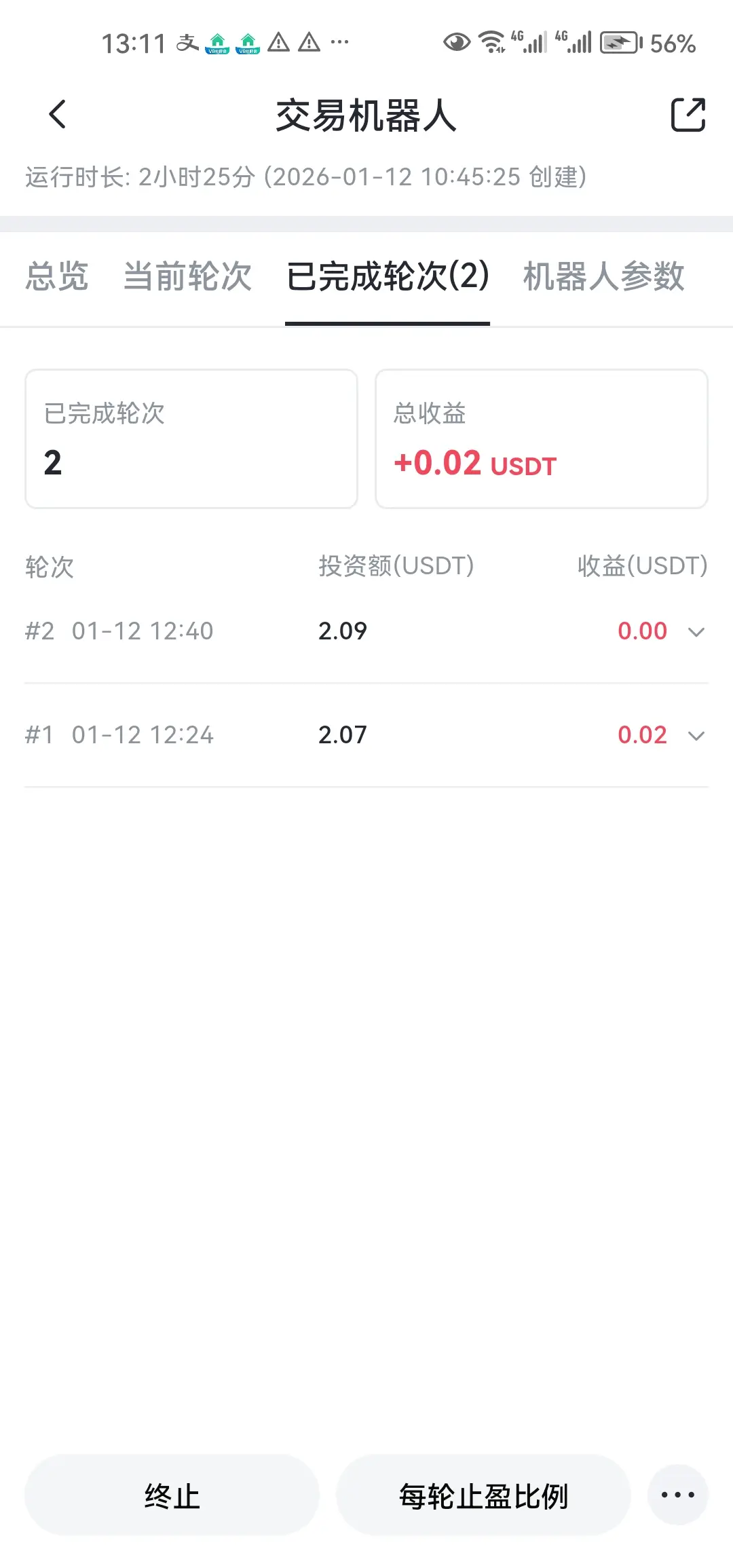733x1568 pixels.
Task: Tap 终止 to stop the bot
Action: pyautogui.click(x=172, y=1496)
